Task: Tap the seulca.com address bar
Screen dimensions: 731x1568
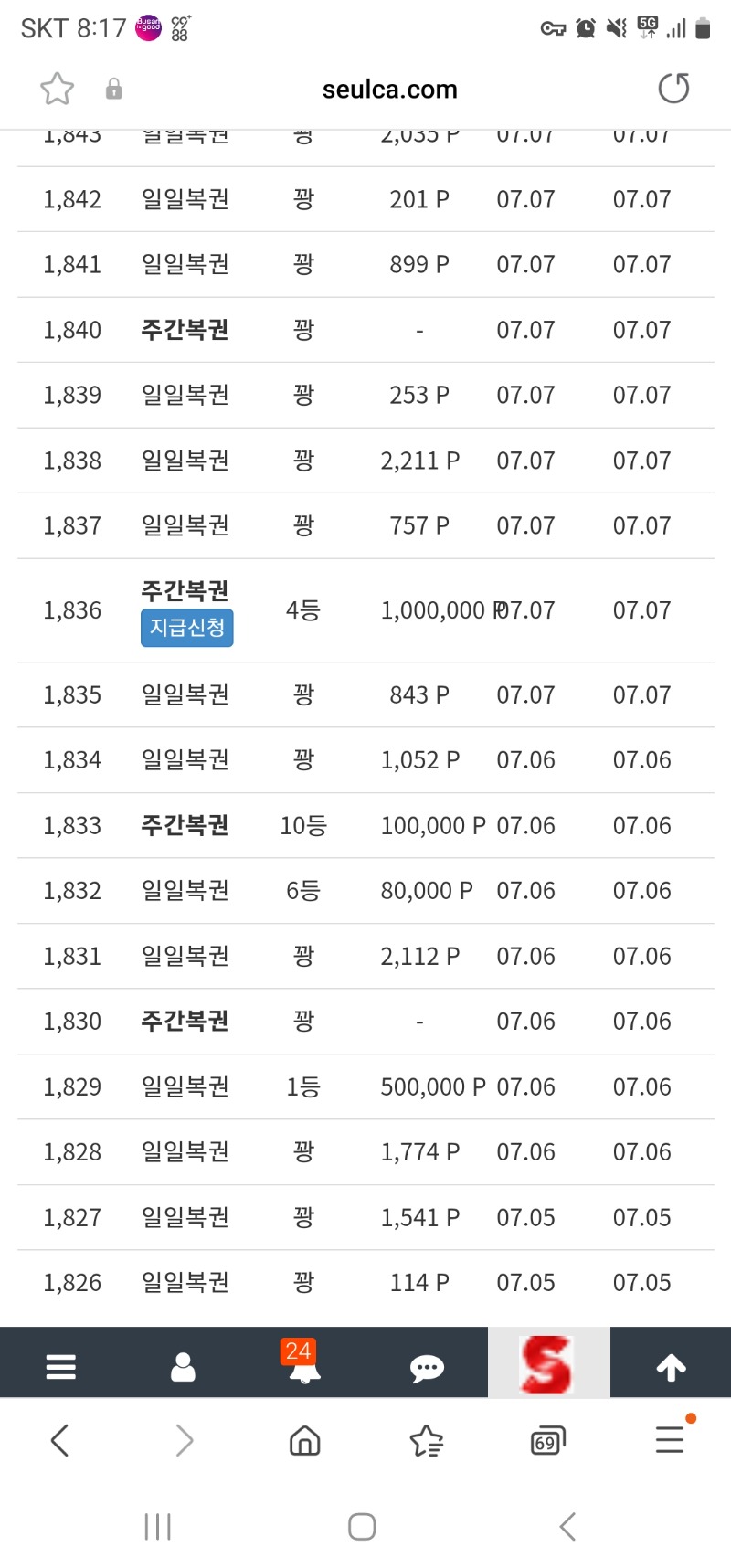Action: click(389, 90)
